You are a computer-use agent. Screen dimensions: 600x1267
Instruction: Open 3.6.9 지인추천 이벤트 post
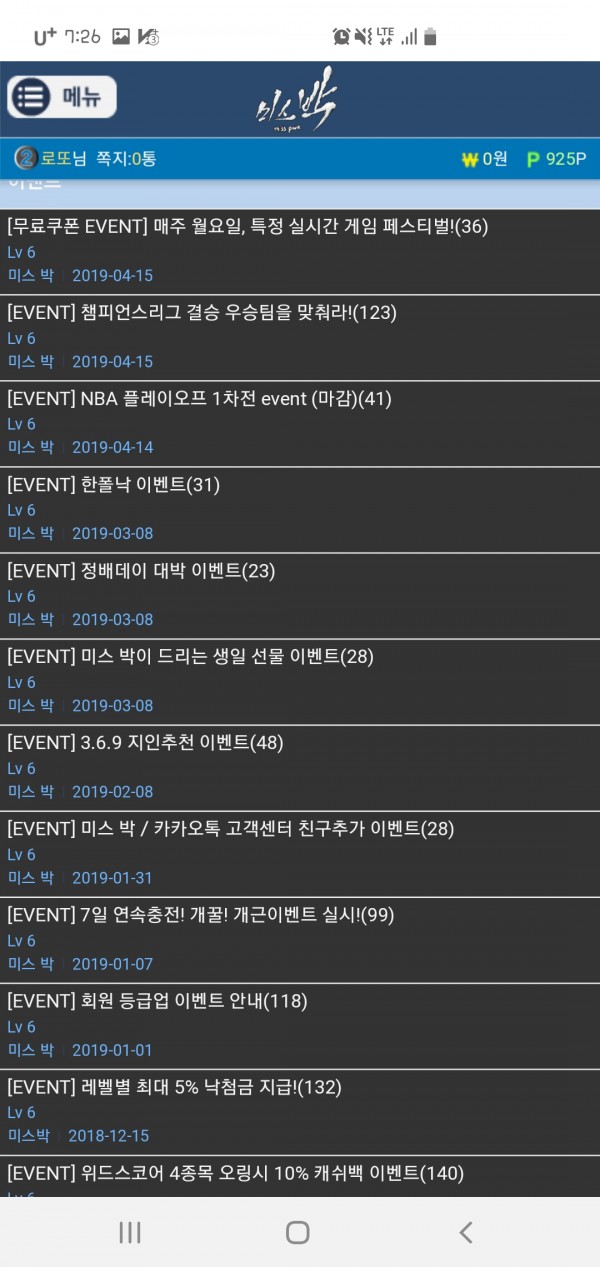coord(145,743)
